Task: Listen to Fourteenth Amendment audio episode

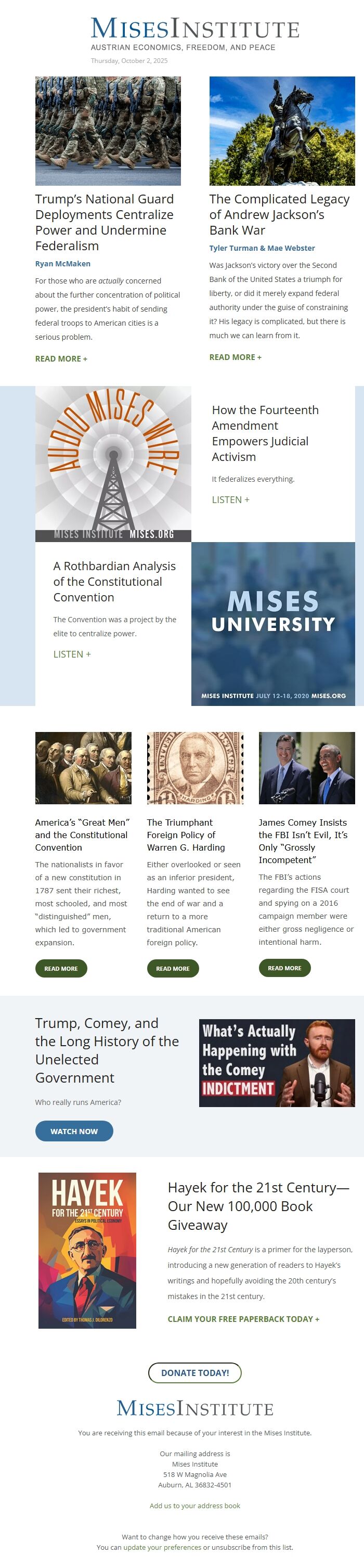Action: click(x=230, y=500)
